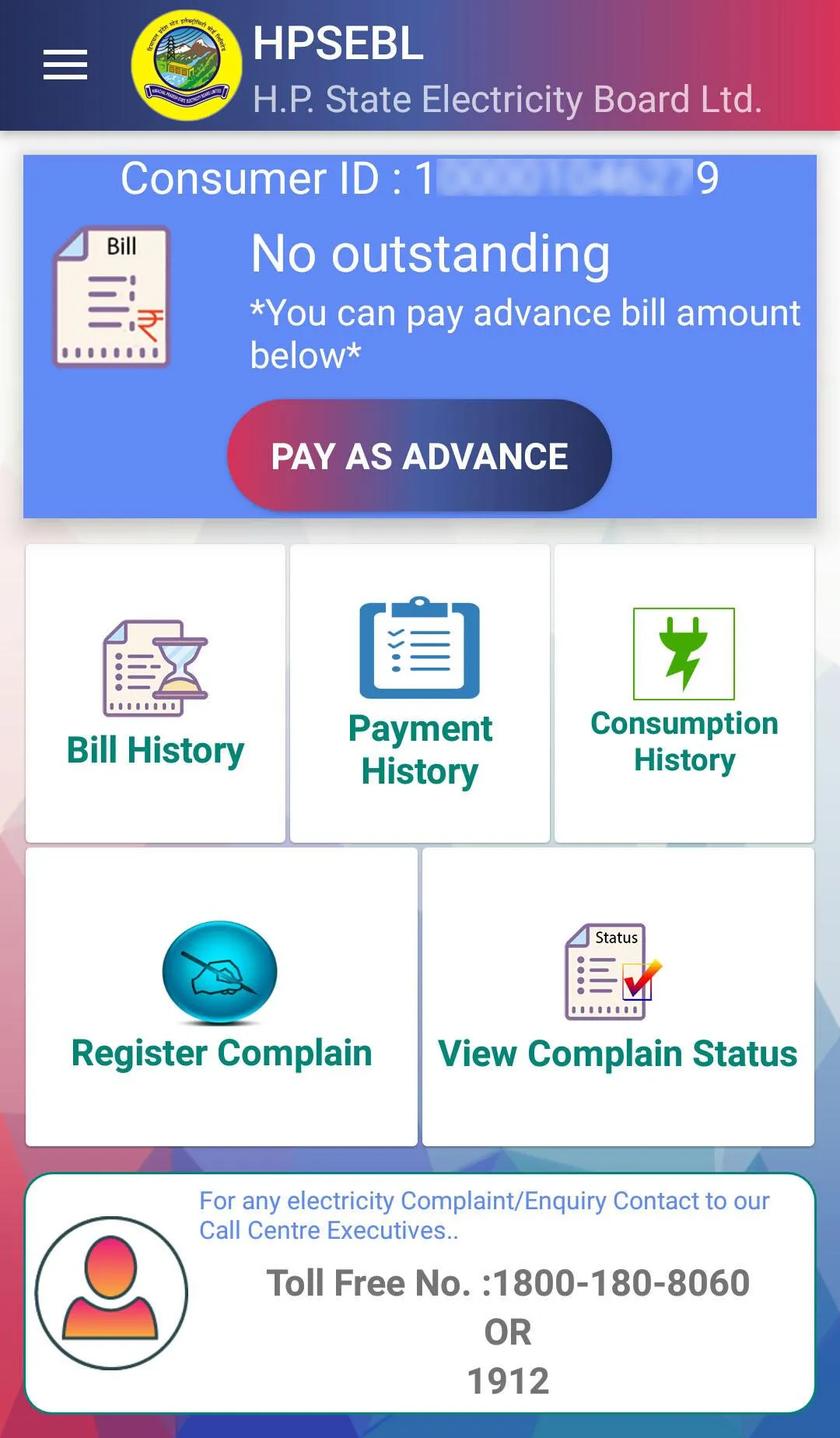Tap the bill icon beside No outstanding
The height and width of the screenshot is (1438, 840).
(x=111, y=296)
